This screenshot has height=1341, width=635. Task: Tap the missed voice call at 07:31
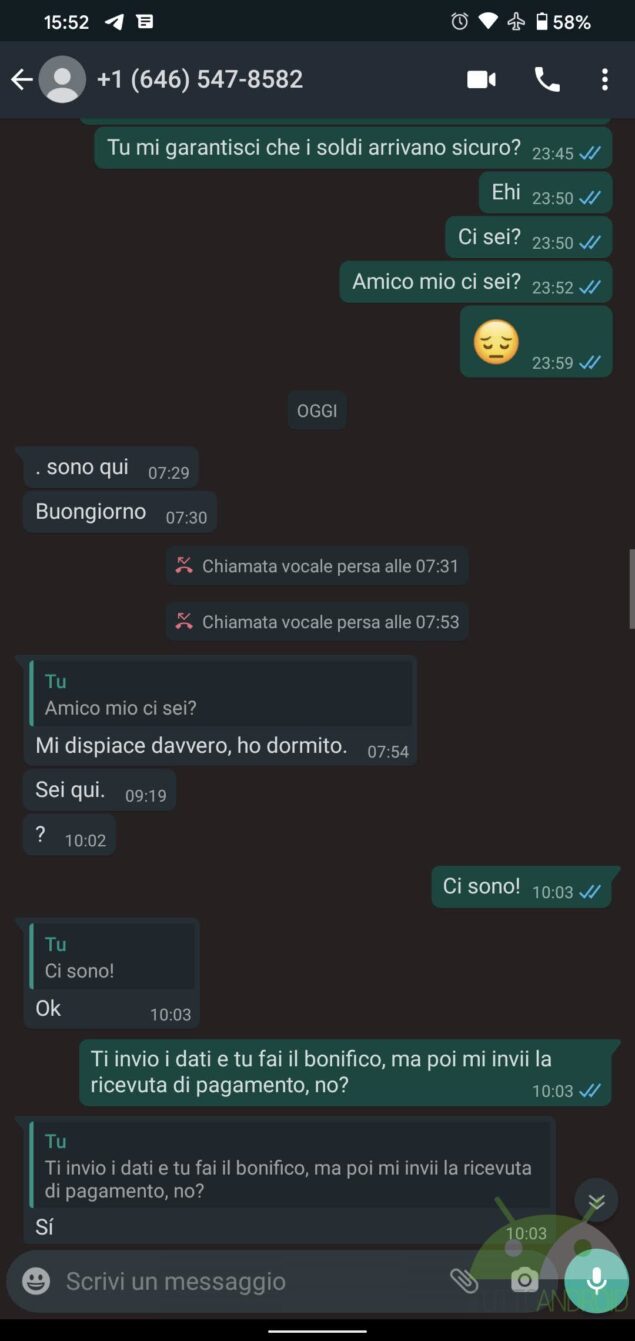click(x=317, y=566)
